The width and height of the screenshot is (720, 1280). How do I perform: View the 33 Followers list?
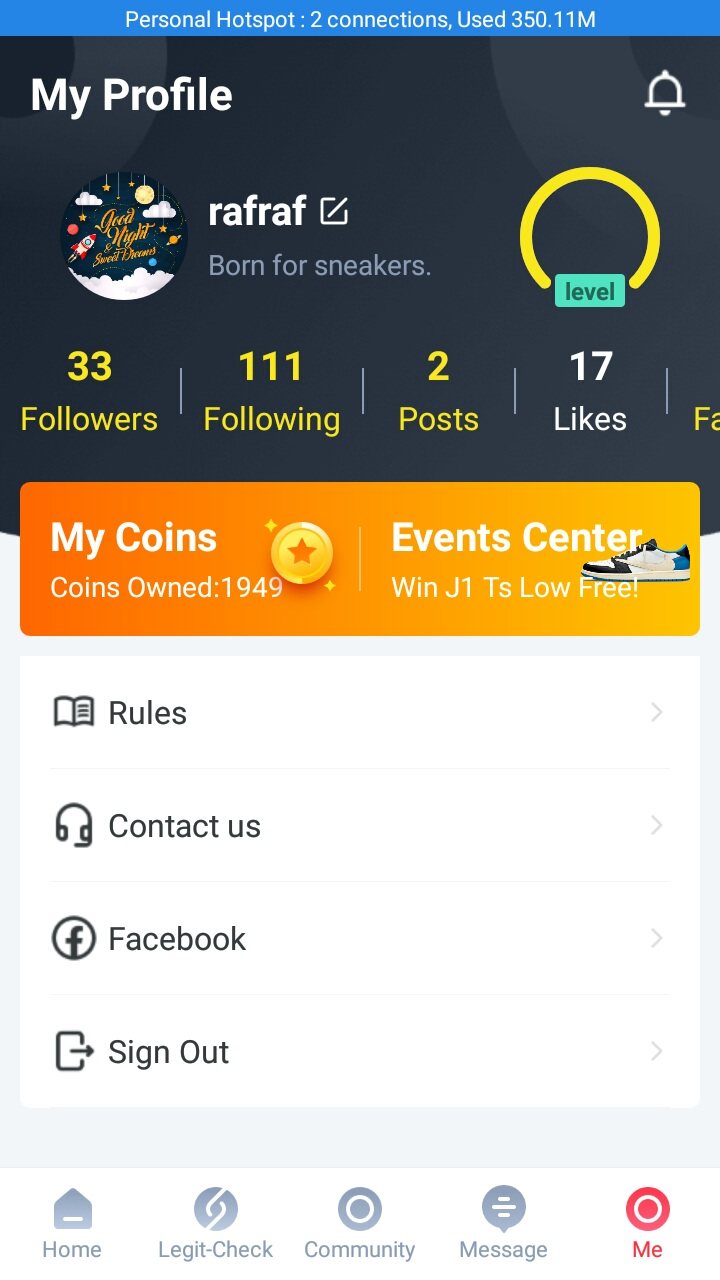click(89, 391)
